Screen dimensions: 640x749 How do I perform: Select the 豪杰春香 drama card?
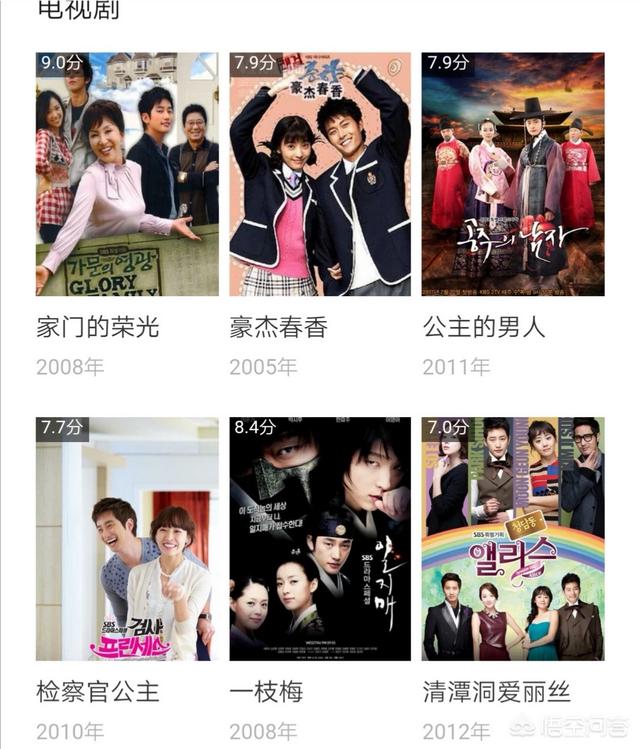click(x=320, y=174)
